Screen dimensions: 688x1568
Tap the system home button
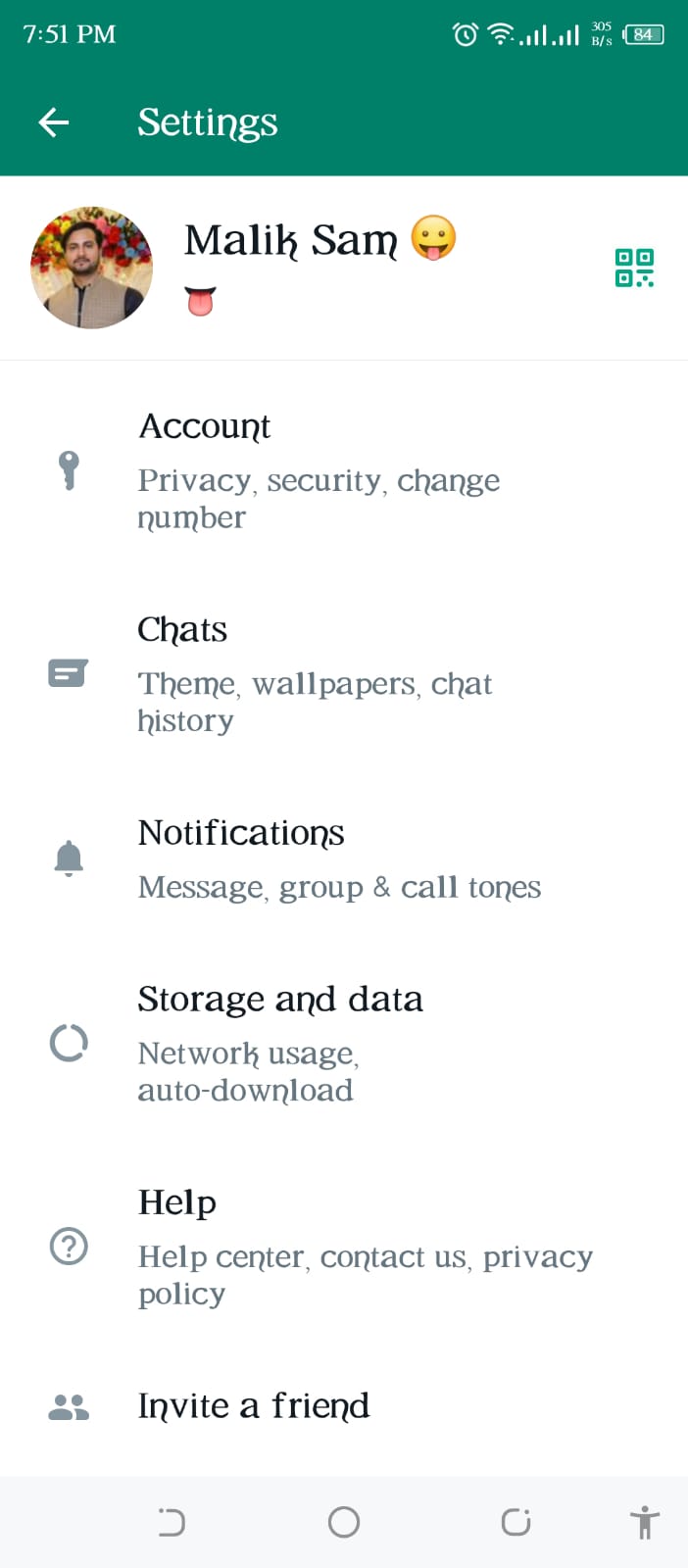[344, 1522]
